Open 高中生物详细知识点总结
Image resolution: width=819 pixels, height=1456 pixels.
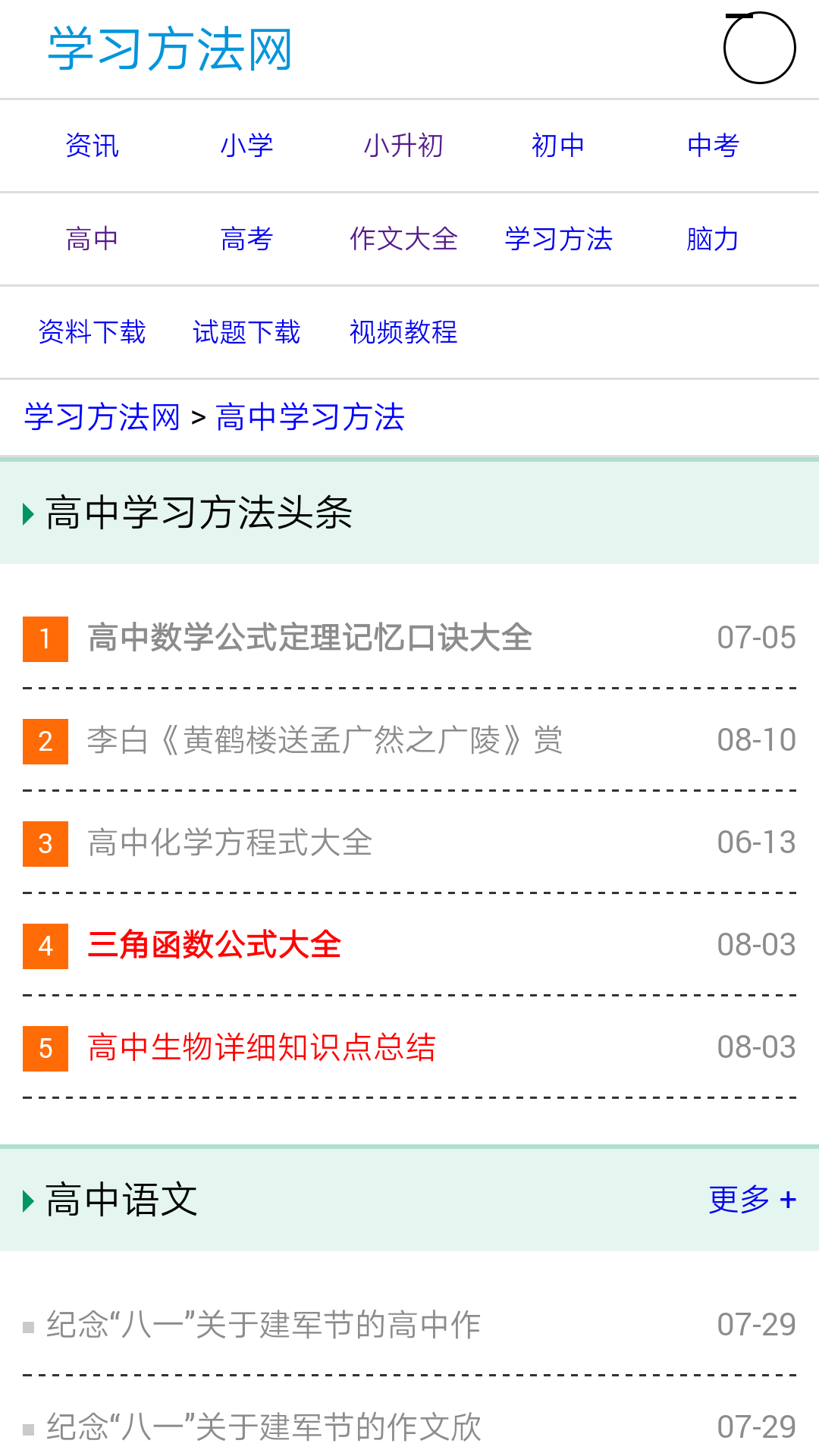262,1047
